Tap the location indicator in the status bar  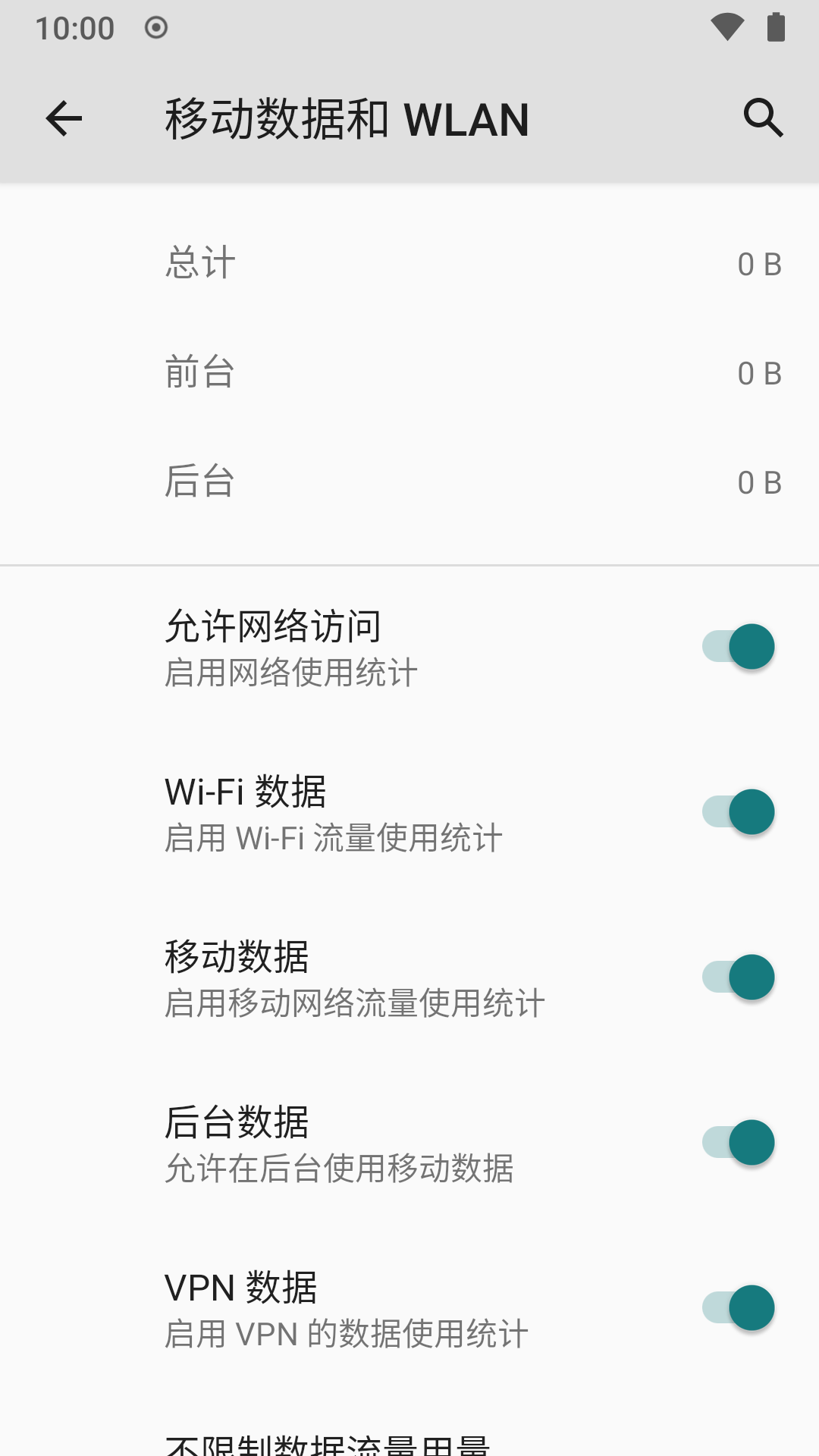pos(155,27)
